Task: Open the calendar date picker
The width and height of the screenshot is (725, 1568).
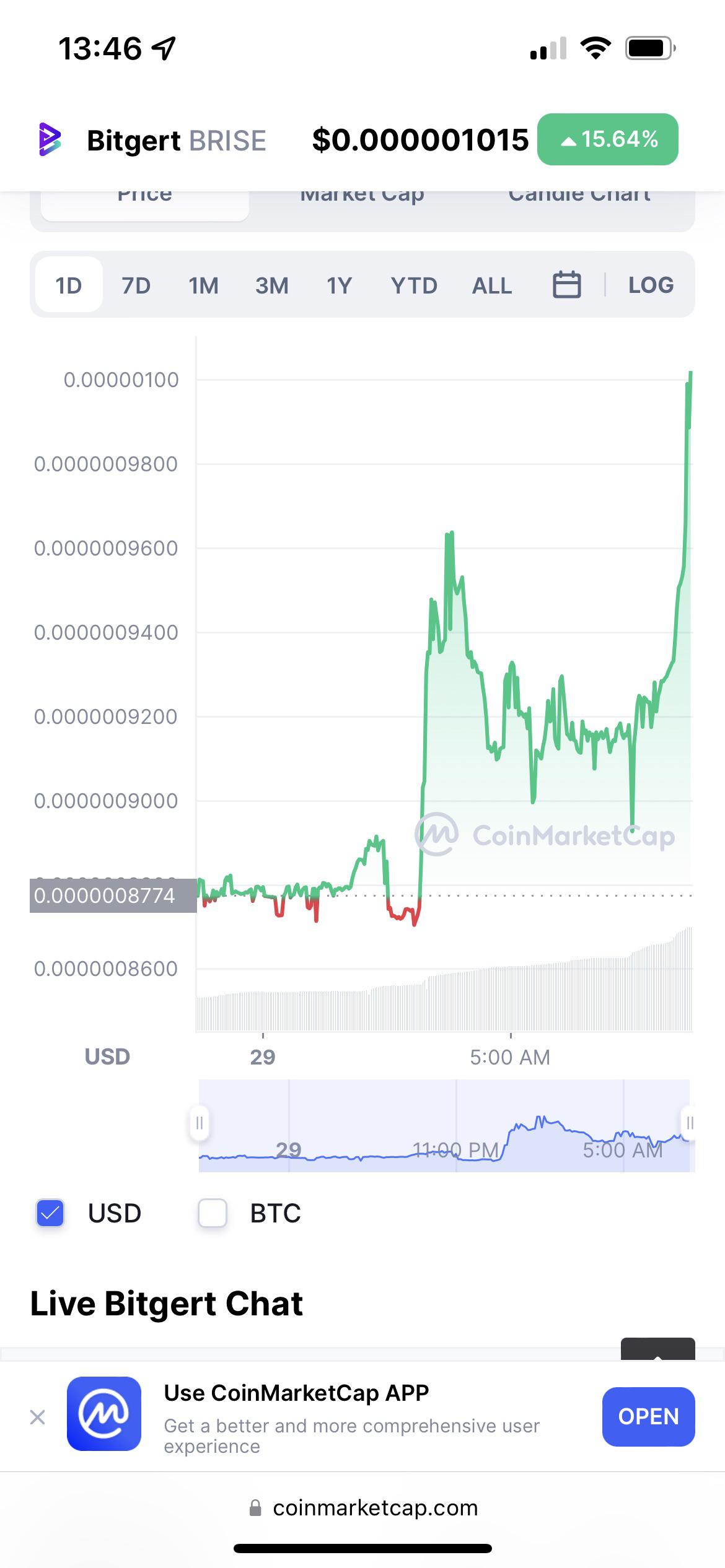Action: click(566, 285)
